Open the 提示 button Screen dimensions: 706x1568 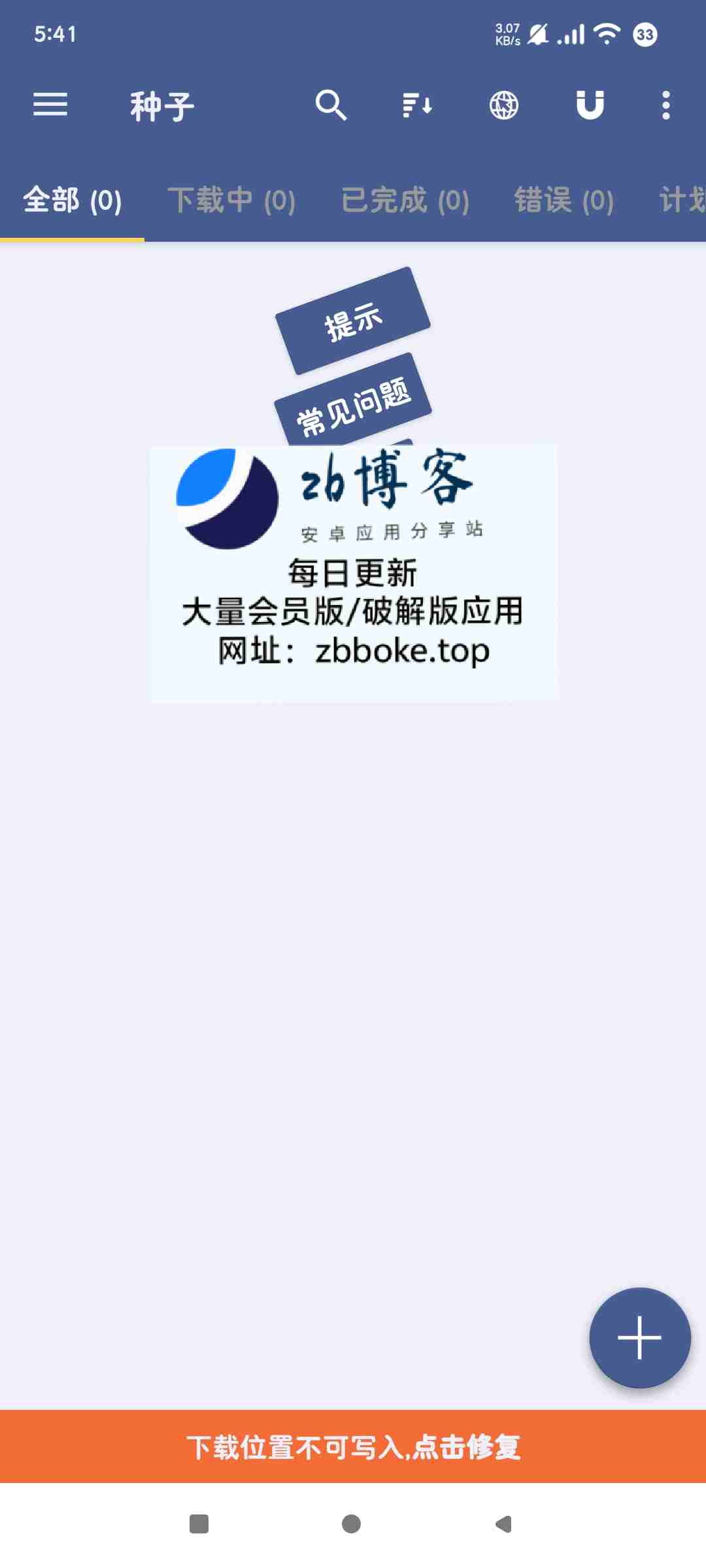tap(353, 321)
